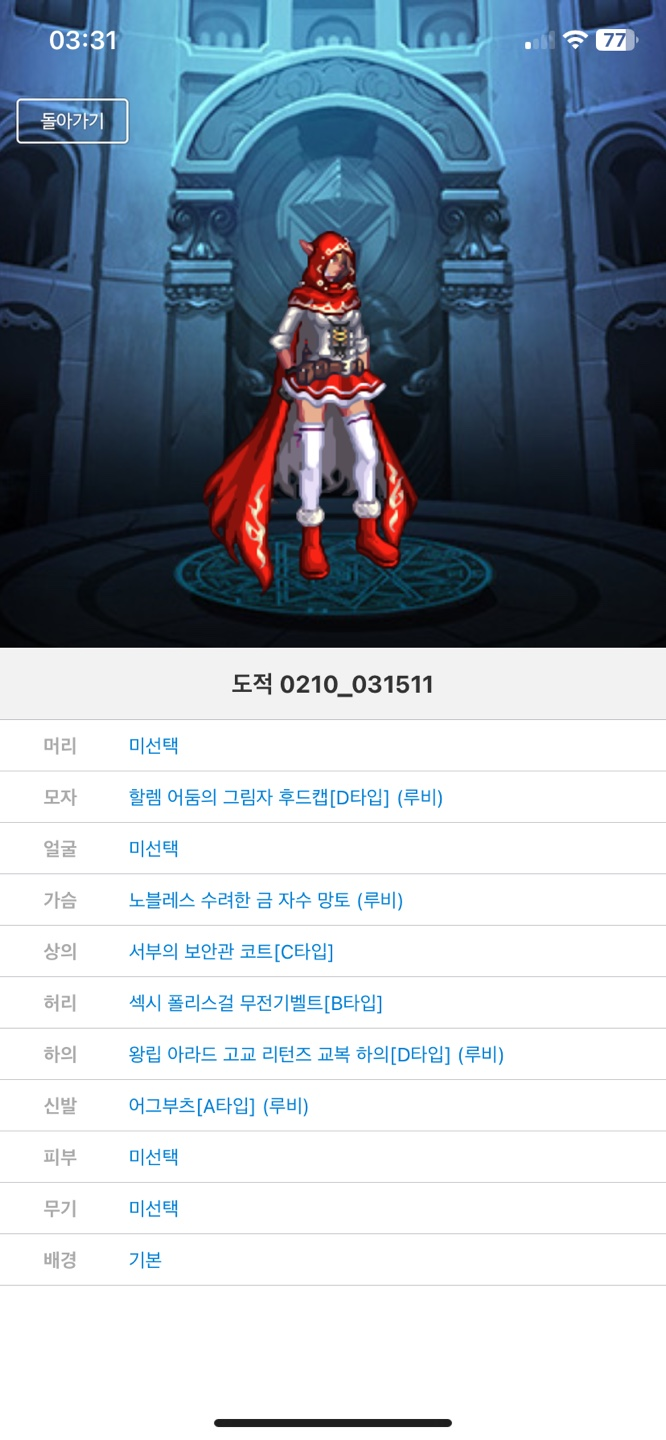Select the 미선택 link for 얼굴

[x=153, y=848]
